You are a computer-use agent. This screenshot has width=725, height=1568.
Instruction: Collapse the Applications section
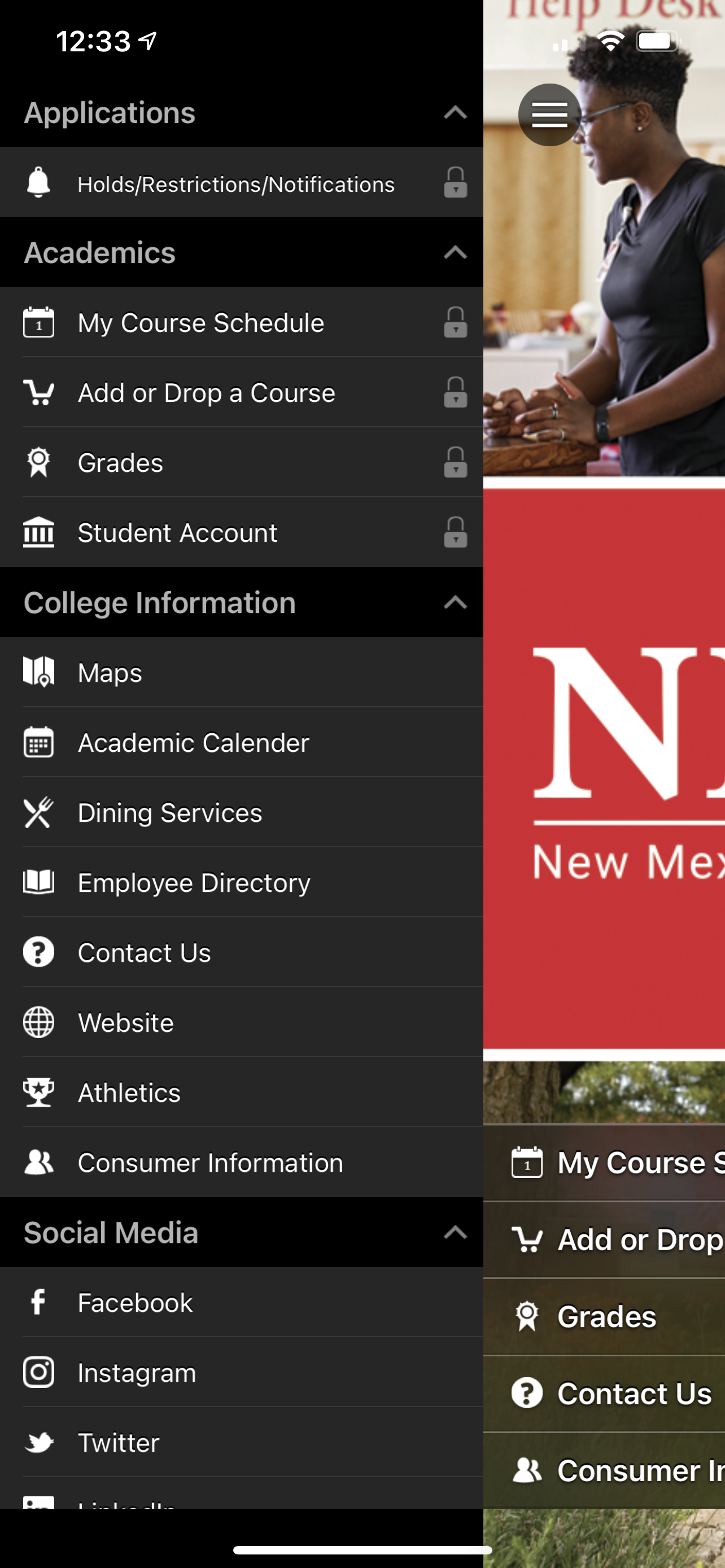click(455, 113)
